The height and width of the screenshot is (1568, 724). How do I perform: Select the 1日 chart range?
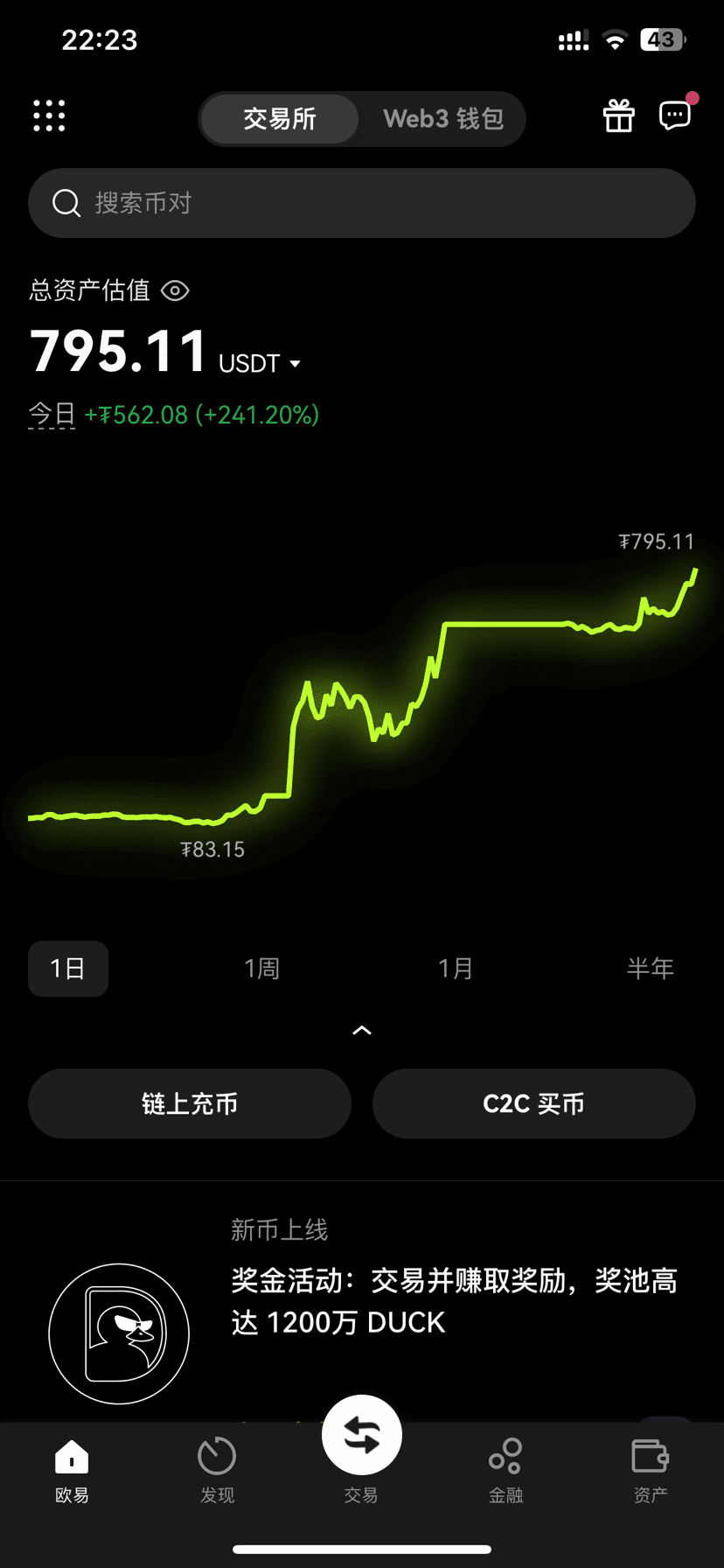(68, 969)
